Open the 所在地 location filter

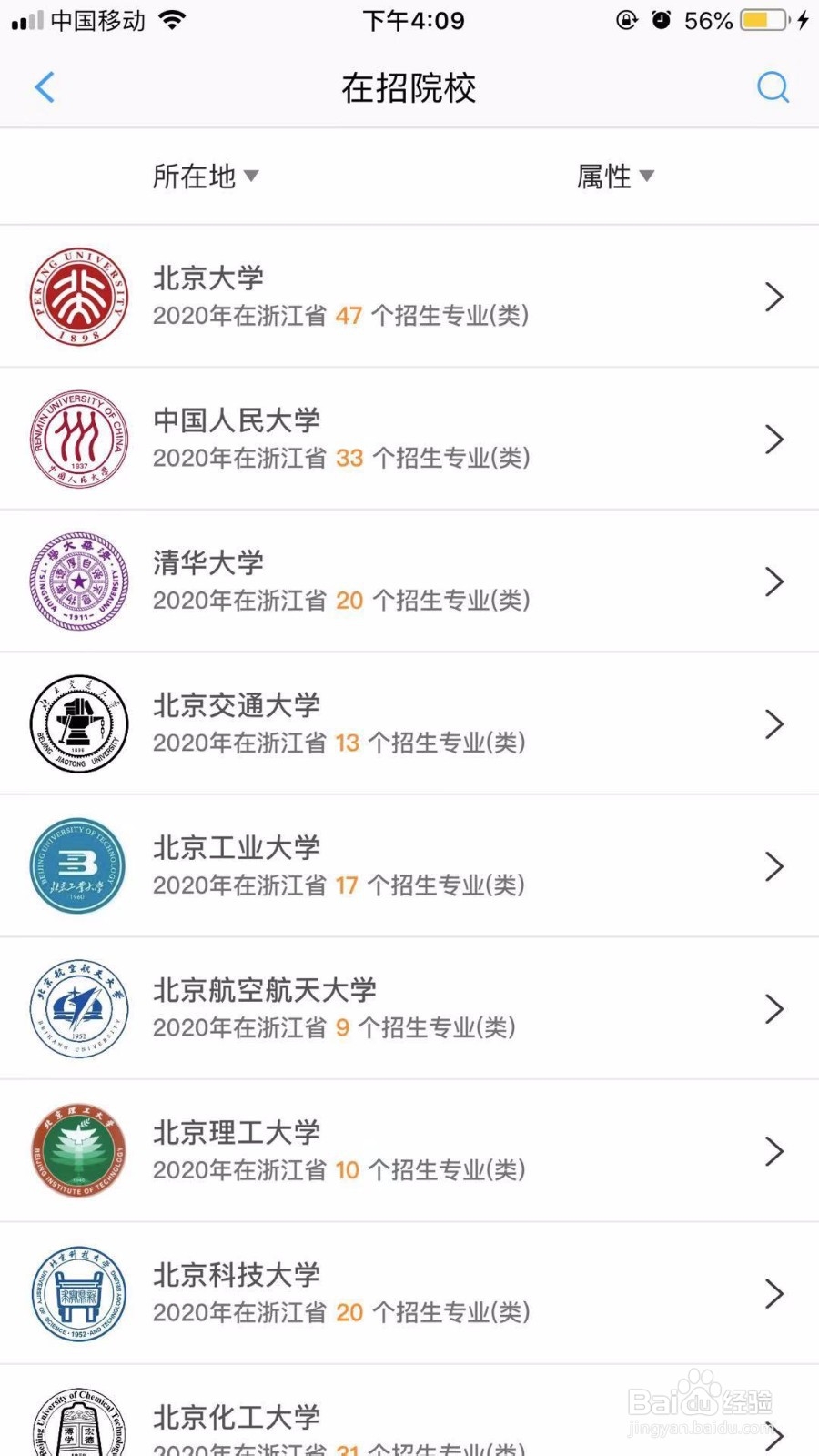[207, 177]
